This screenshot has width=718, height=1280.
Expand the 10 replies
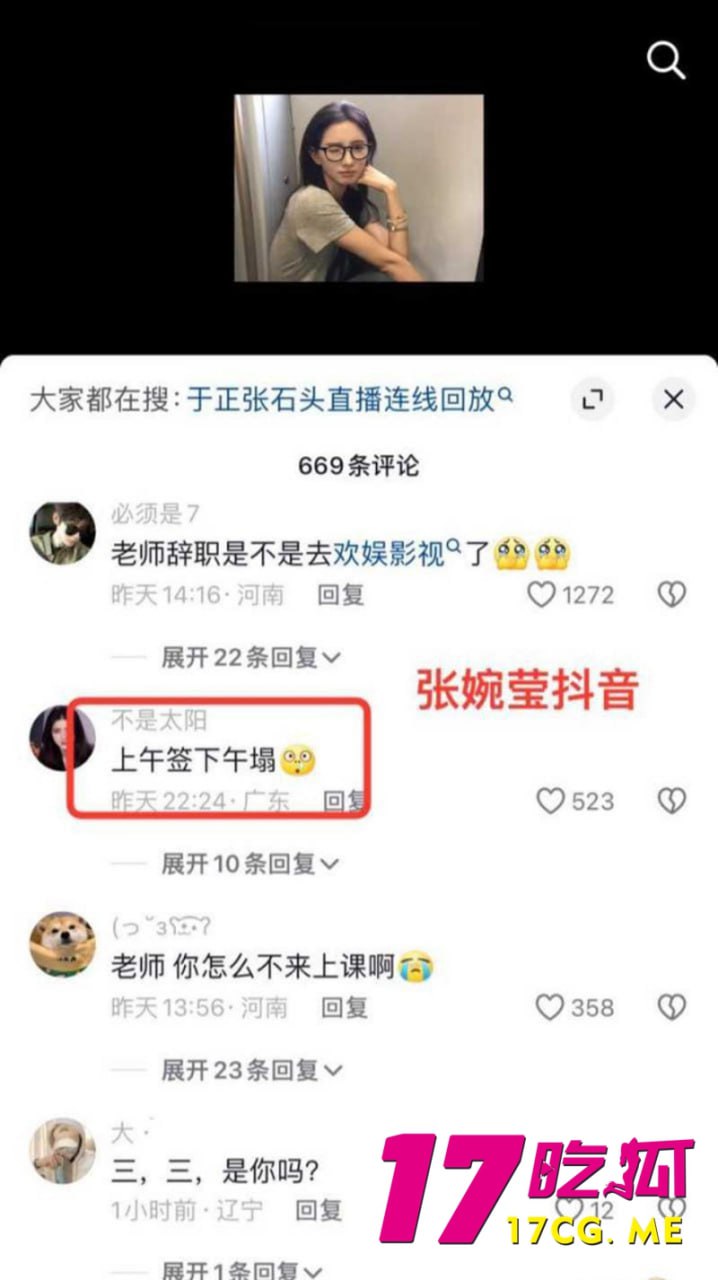[x=250, y=863]
